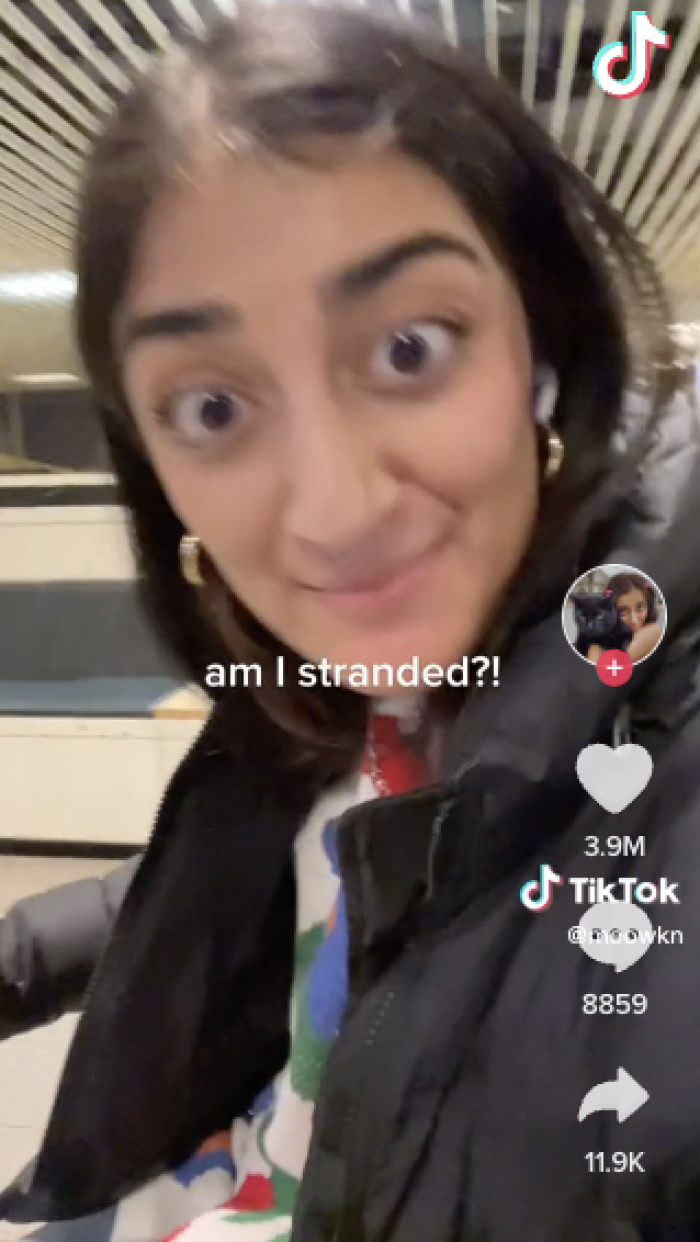Open the comments on this video
The height and width of the screenshot is (1242, 700).
(x=614, y=937)
